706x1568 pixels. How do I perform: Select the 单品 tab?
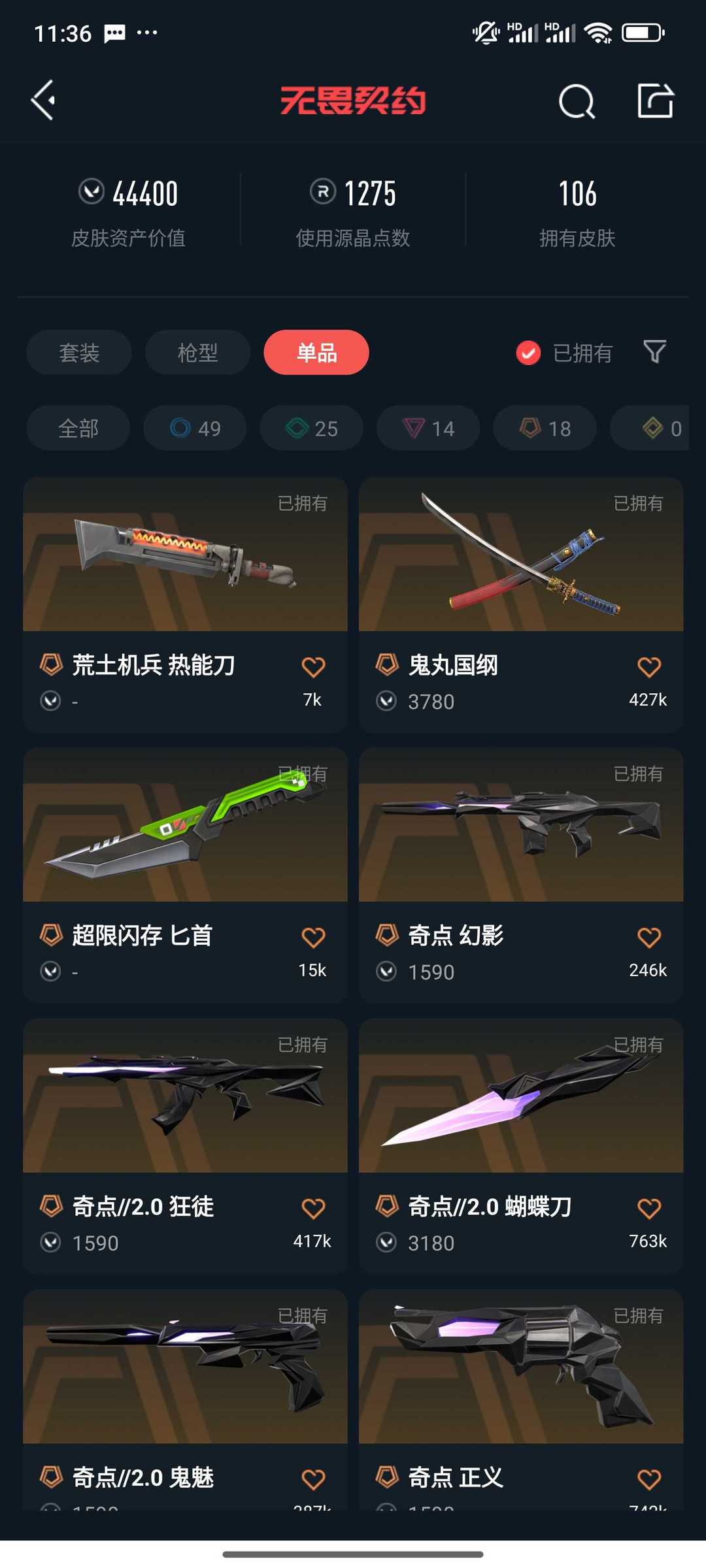(316, 352)
